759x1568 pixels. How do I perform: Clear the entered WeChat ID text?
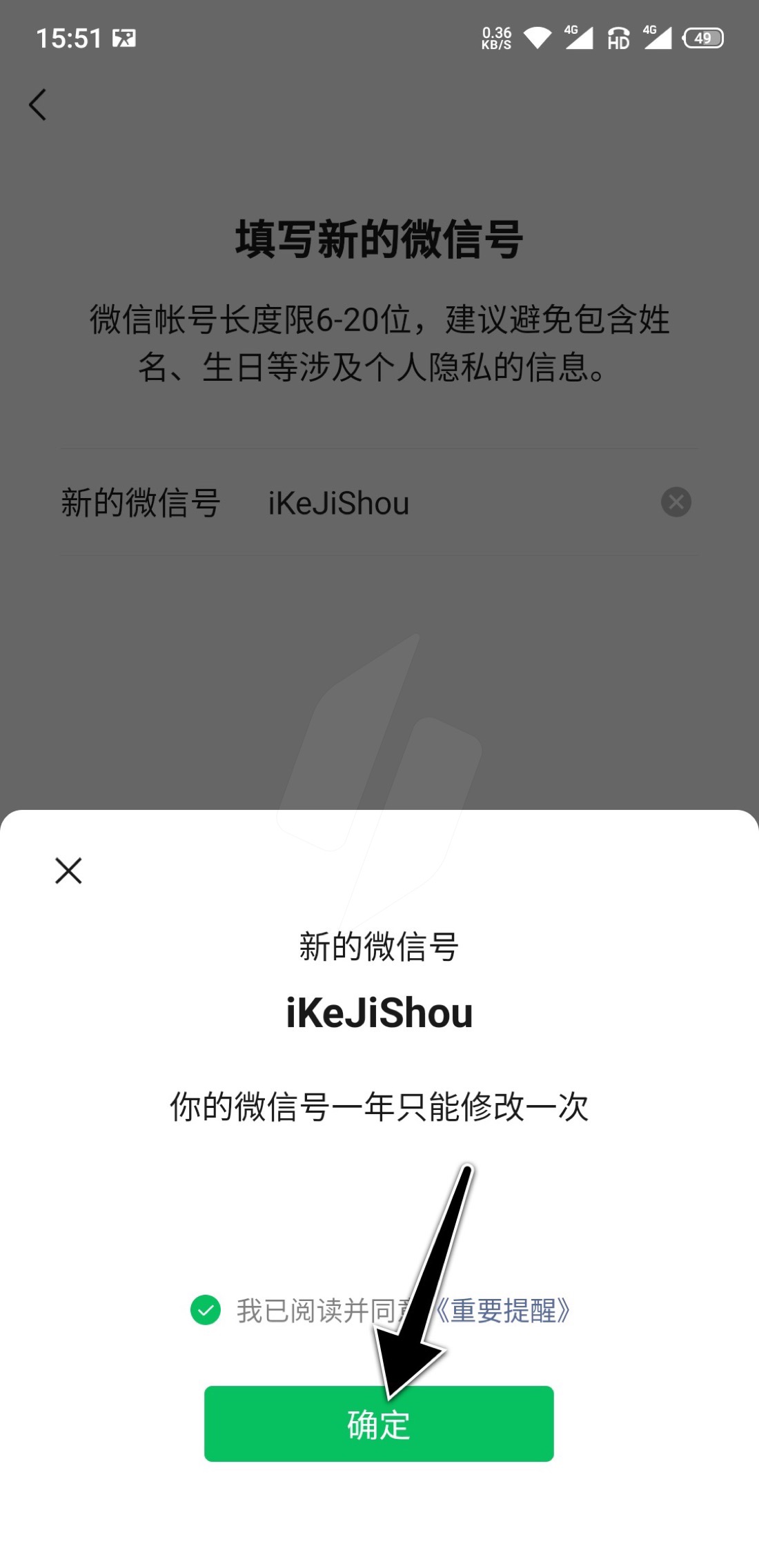(677, 502)
